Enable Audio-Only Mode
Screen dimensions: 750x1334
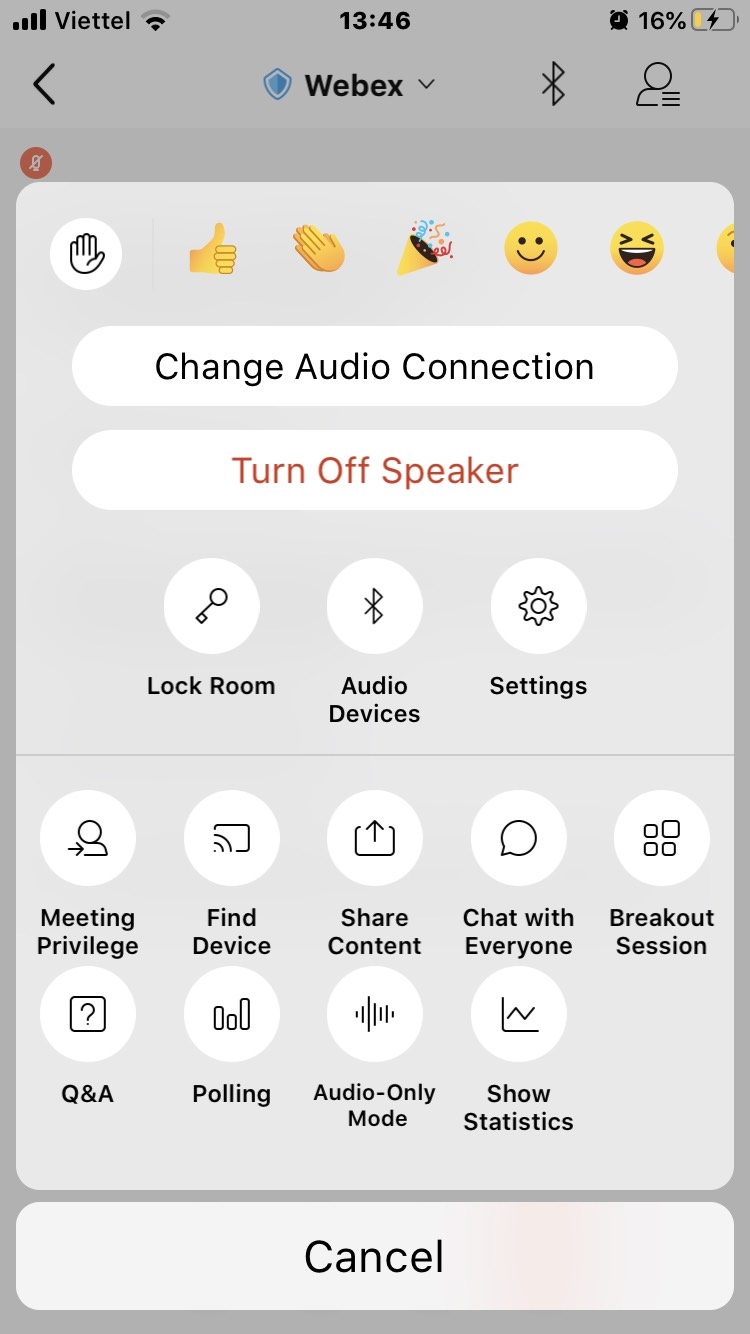point(374,1013)
